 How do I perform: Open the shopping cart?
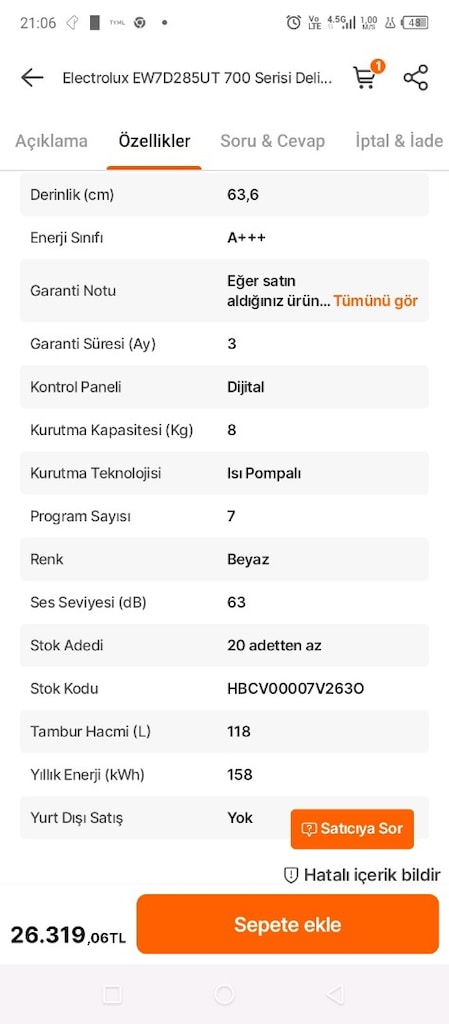pos(367,76)
